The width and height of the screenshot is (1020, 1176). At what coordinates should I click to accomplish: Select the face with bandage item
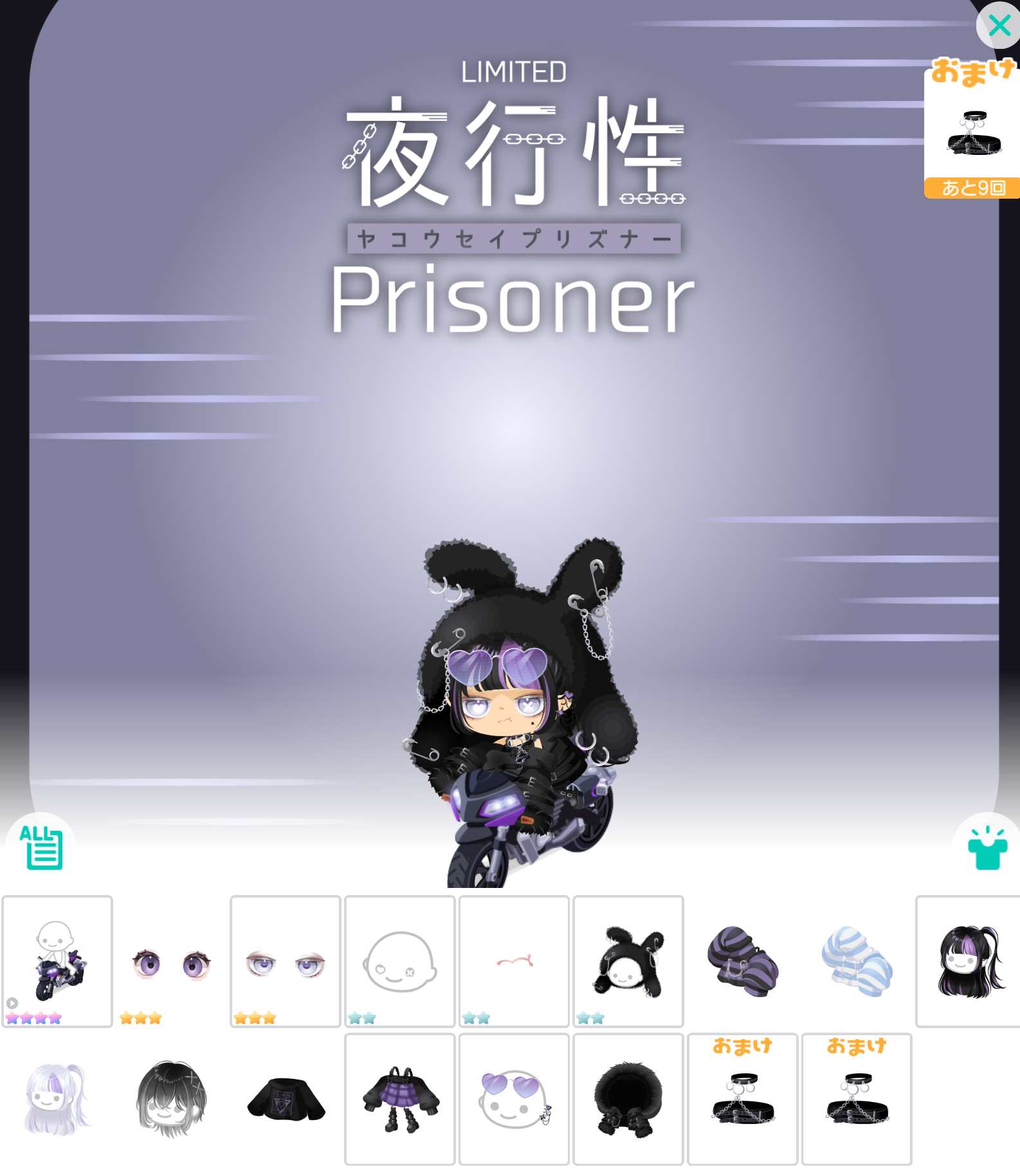point(399,961)
